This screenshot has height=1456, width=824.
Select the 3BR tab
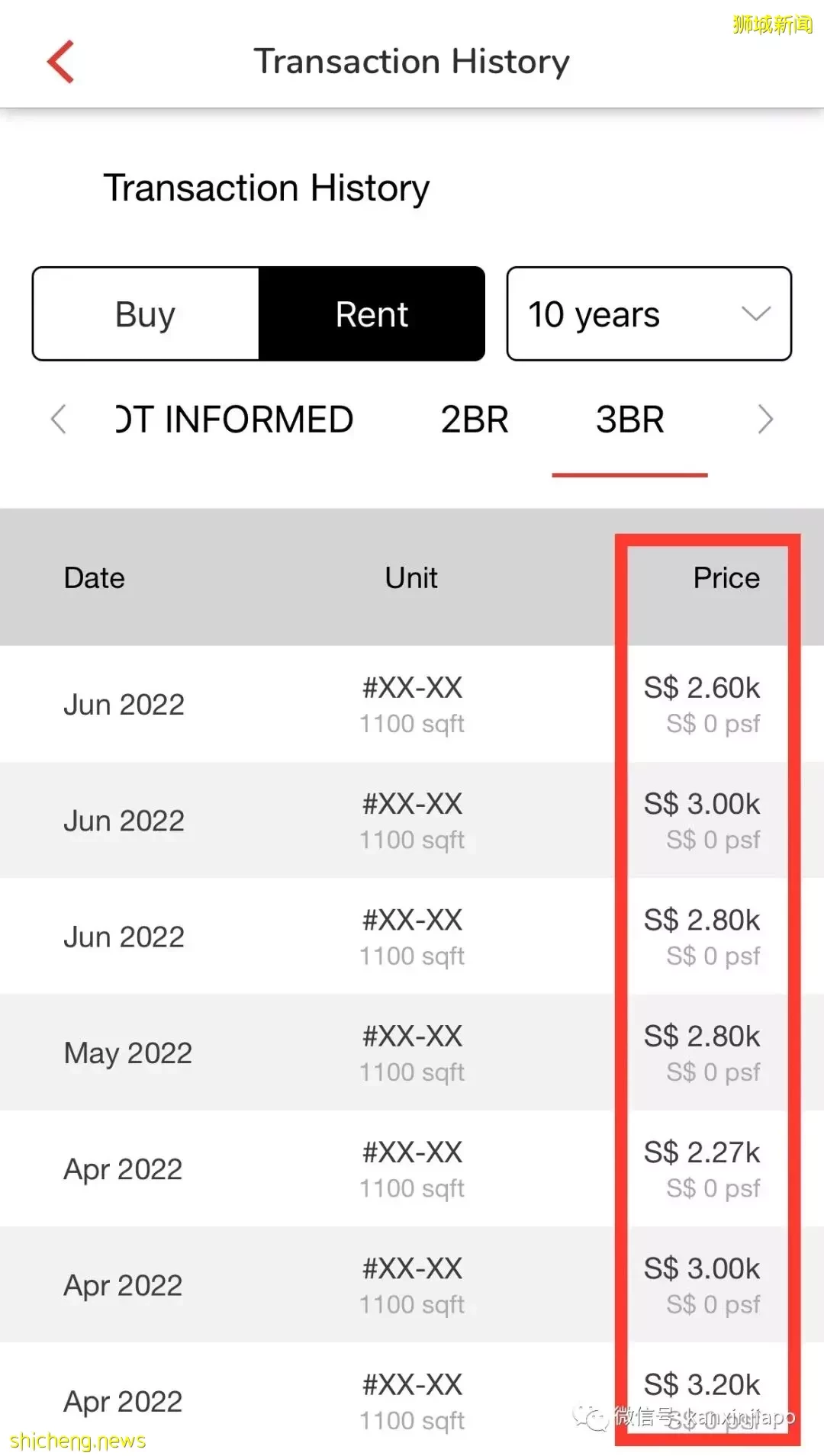(629, 419)
